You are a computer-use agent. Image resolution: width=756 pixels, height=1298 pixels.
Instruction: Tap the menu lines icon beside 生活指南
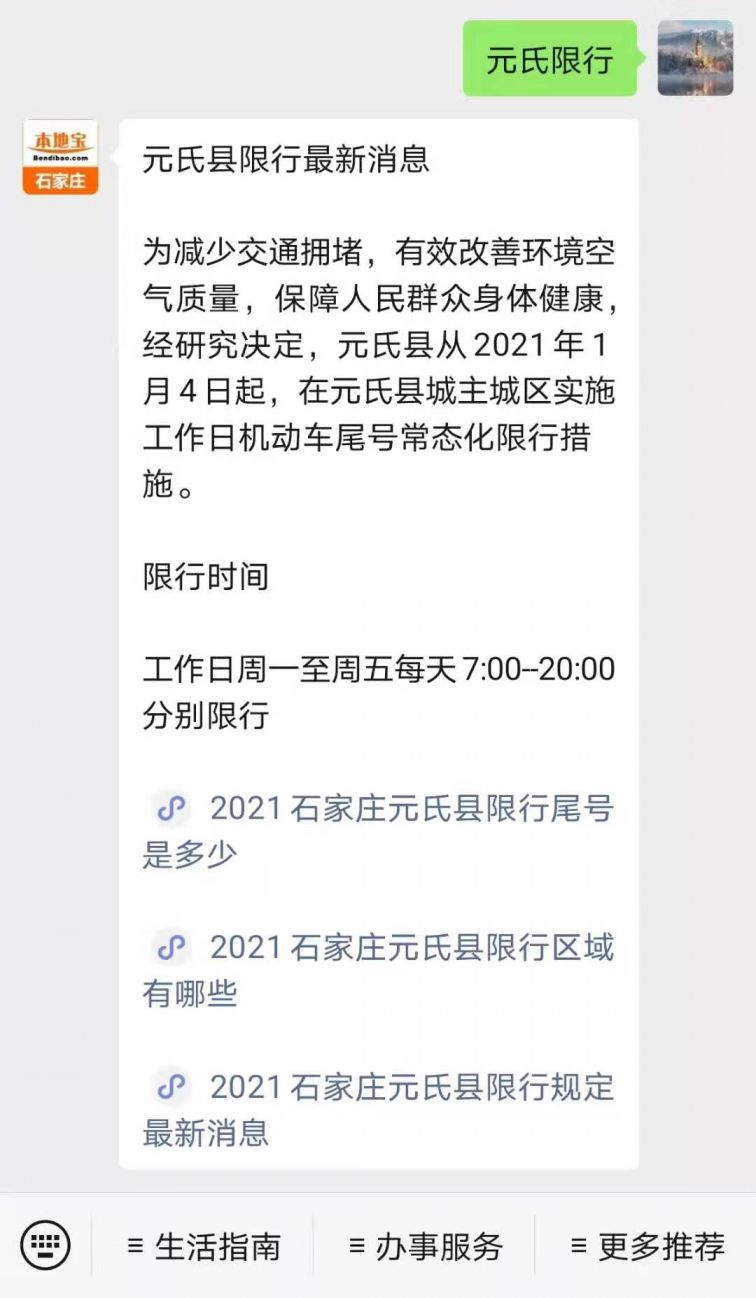pos(134,1245)
